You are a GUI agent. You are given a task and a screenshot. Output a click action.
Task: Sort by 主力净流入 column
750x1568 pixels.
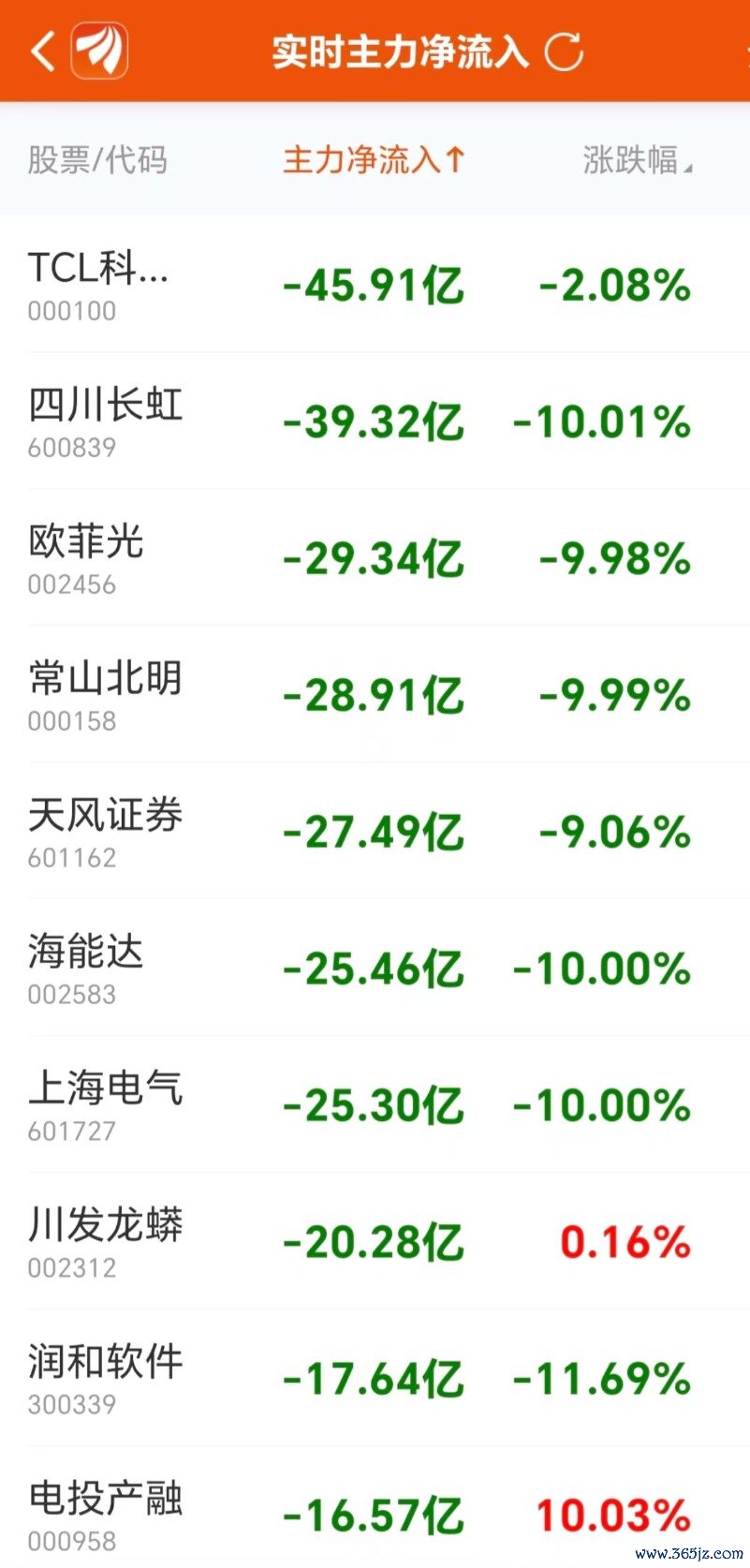(374, 160)
